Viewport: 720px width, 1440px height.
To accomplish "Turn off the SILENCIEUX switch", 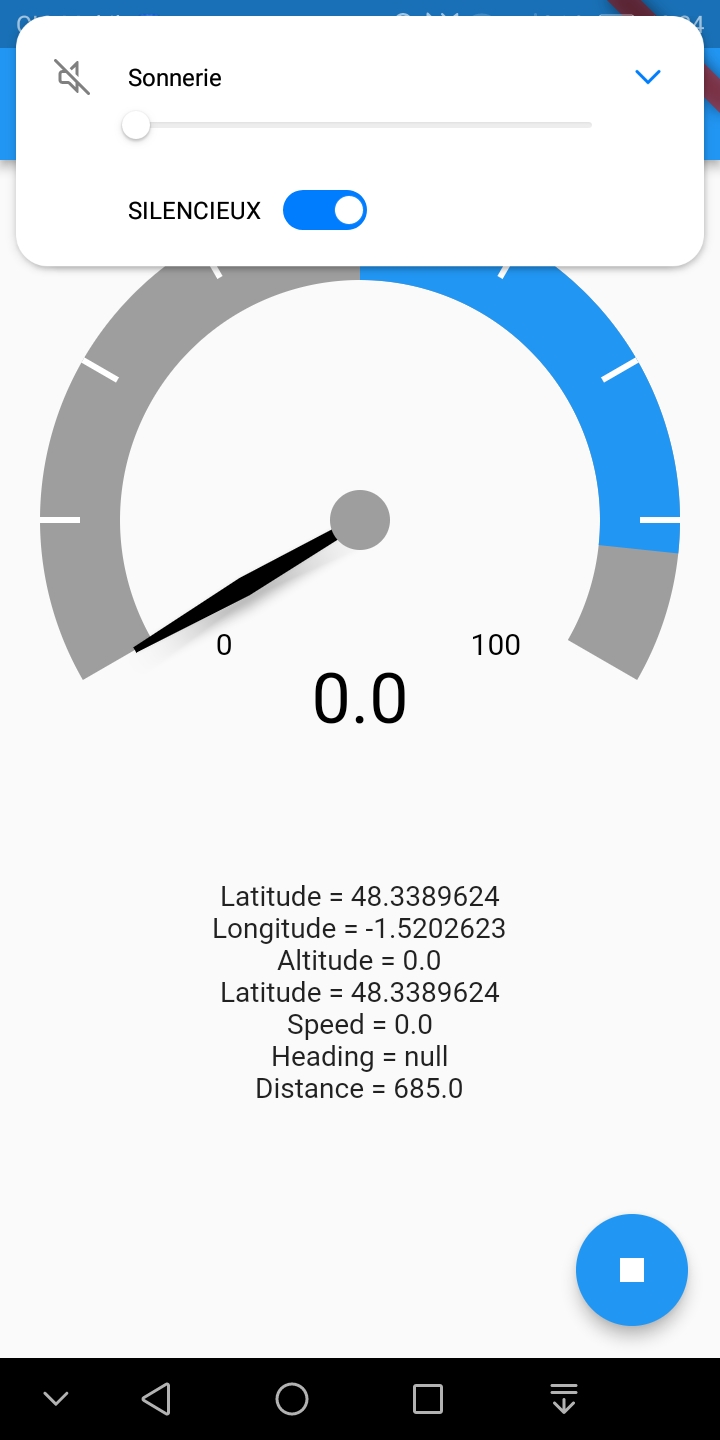I will click(x=325, y=211).
